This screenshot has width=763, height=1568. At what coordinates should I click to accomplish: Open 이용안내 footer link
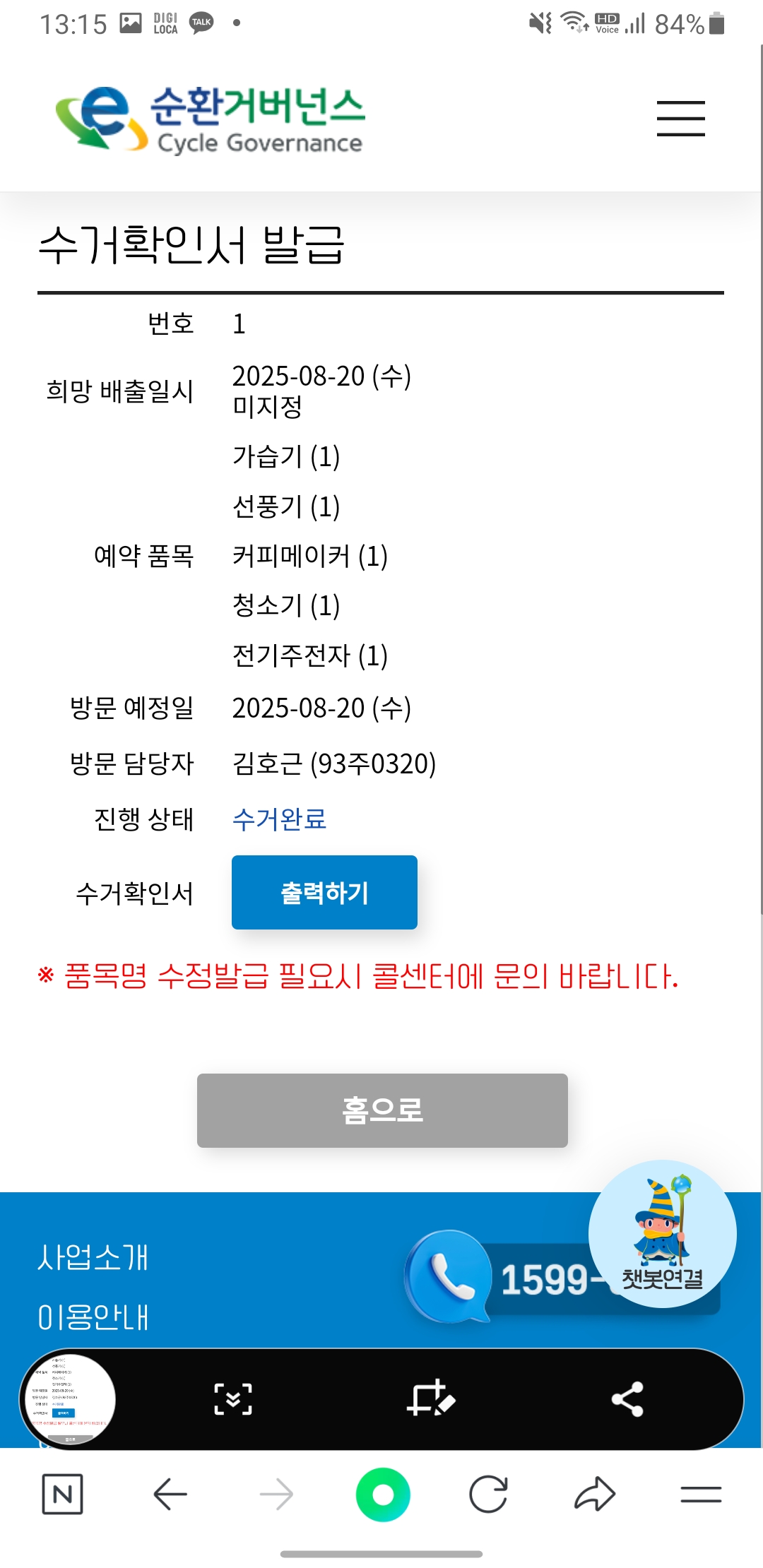93,1317
